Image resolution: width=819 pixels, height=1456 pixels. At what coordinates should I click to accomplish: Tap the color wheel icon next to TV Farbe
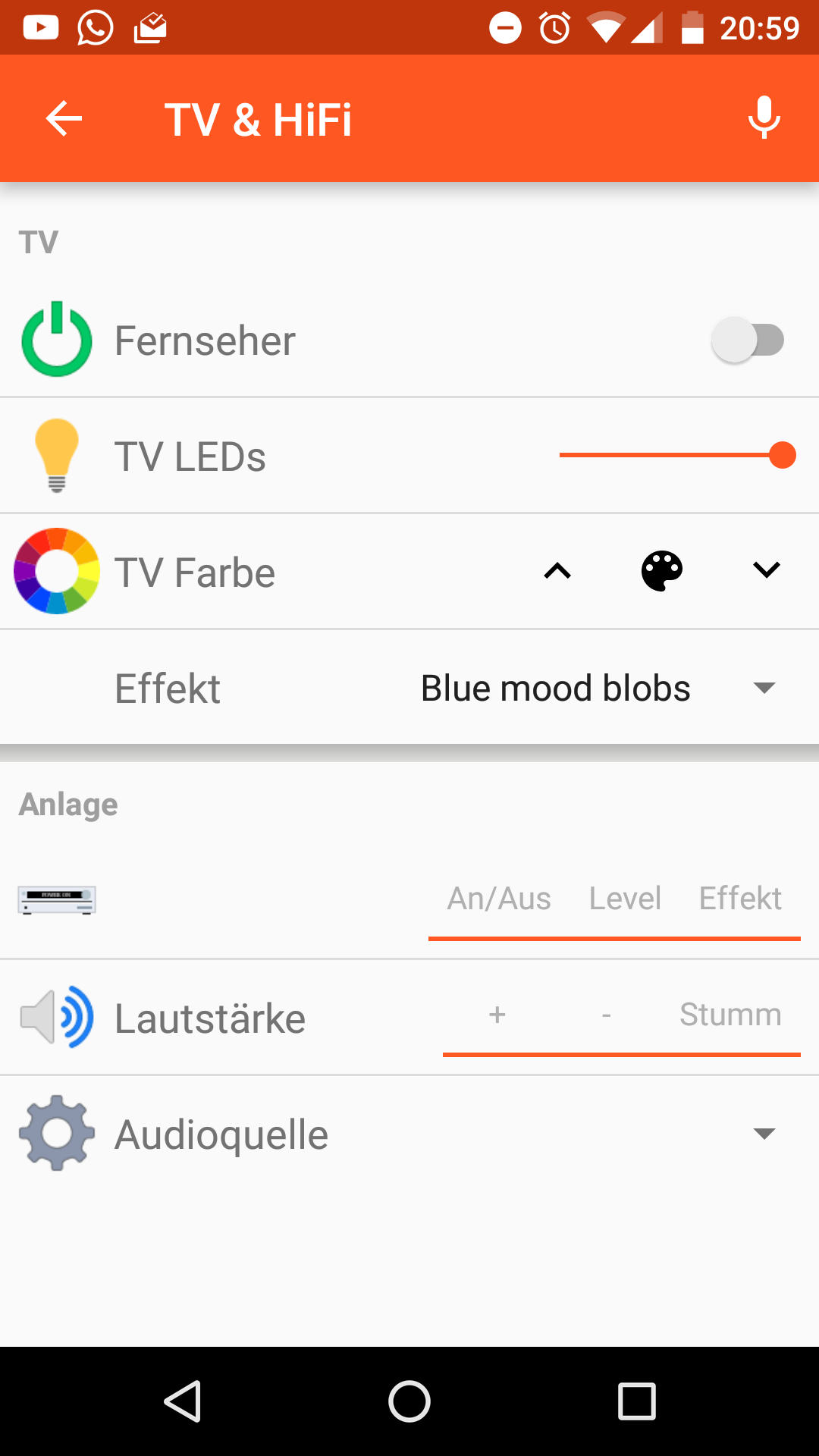(55, 571)
